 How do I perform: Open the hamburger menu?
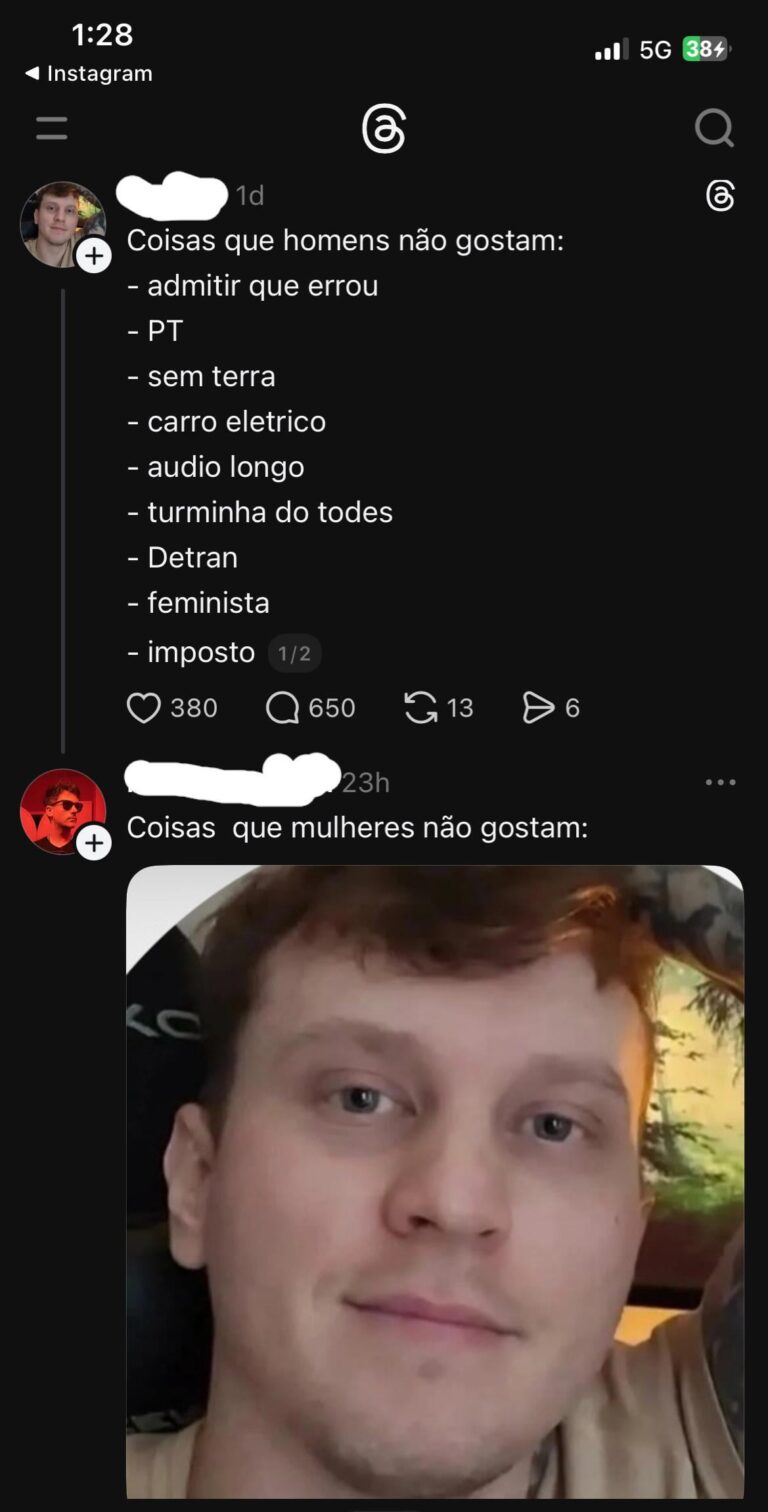[x=51, y=128]
